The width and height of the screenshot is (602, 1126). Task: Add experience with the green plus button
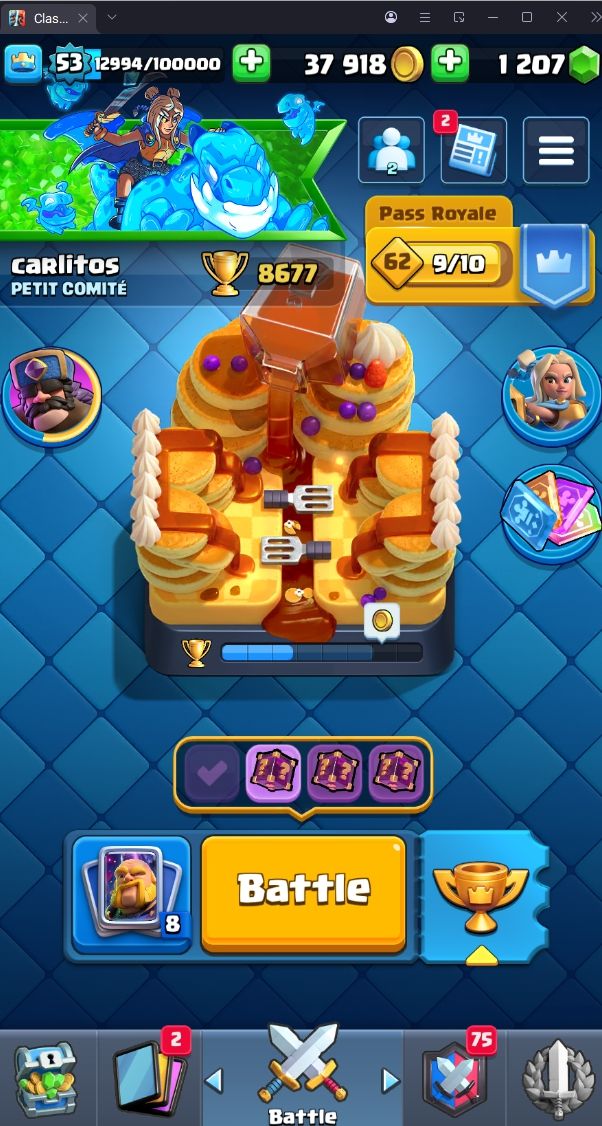[251, 63]
